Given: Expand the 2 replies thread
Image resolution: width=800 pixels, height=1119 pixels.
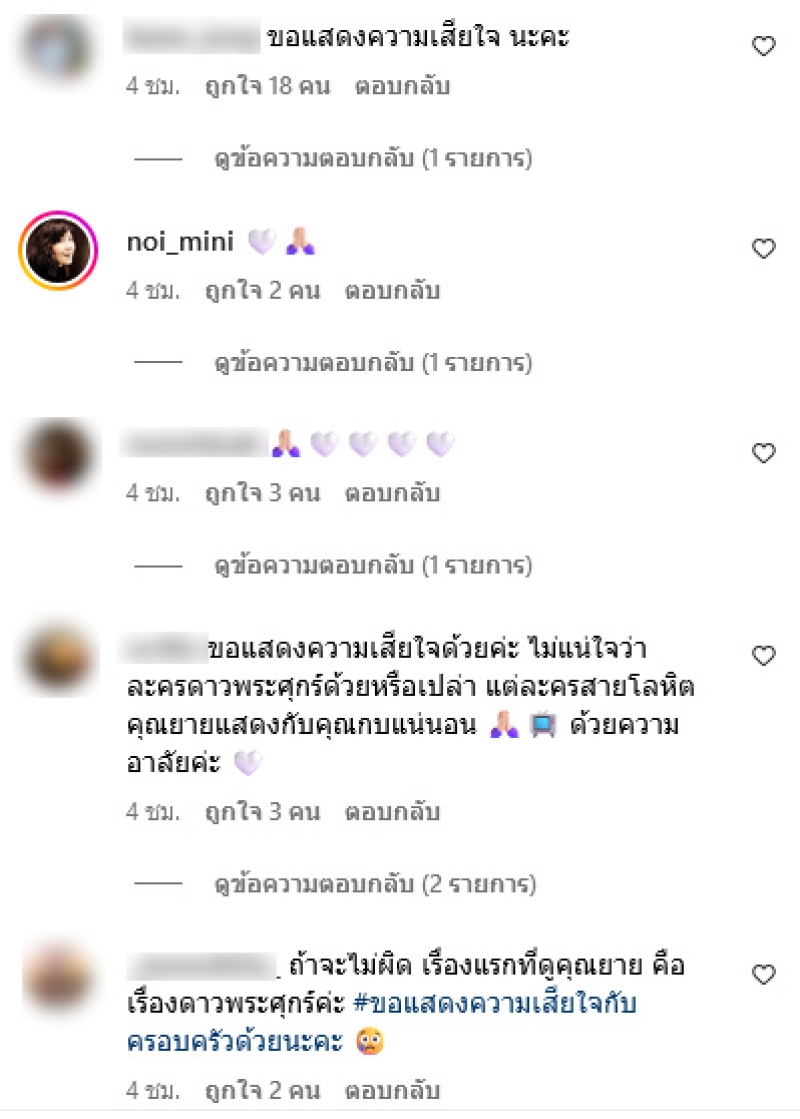Looking at the screenshot, I should (375, 884).
